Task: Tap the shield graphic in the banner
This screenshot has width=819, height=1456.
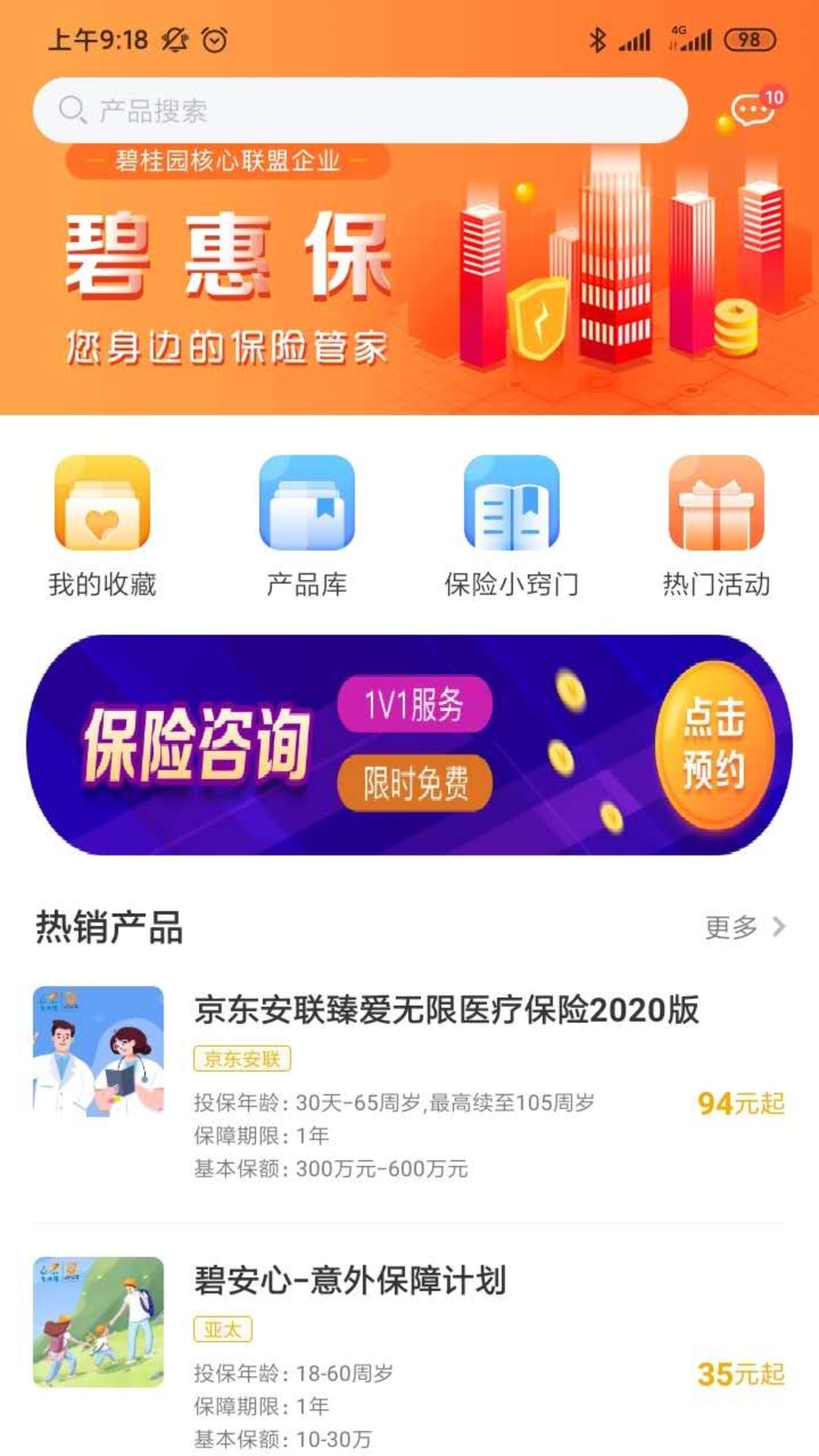Action: pyautogui.click(x=537, y=318)
